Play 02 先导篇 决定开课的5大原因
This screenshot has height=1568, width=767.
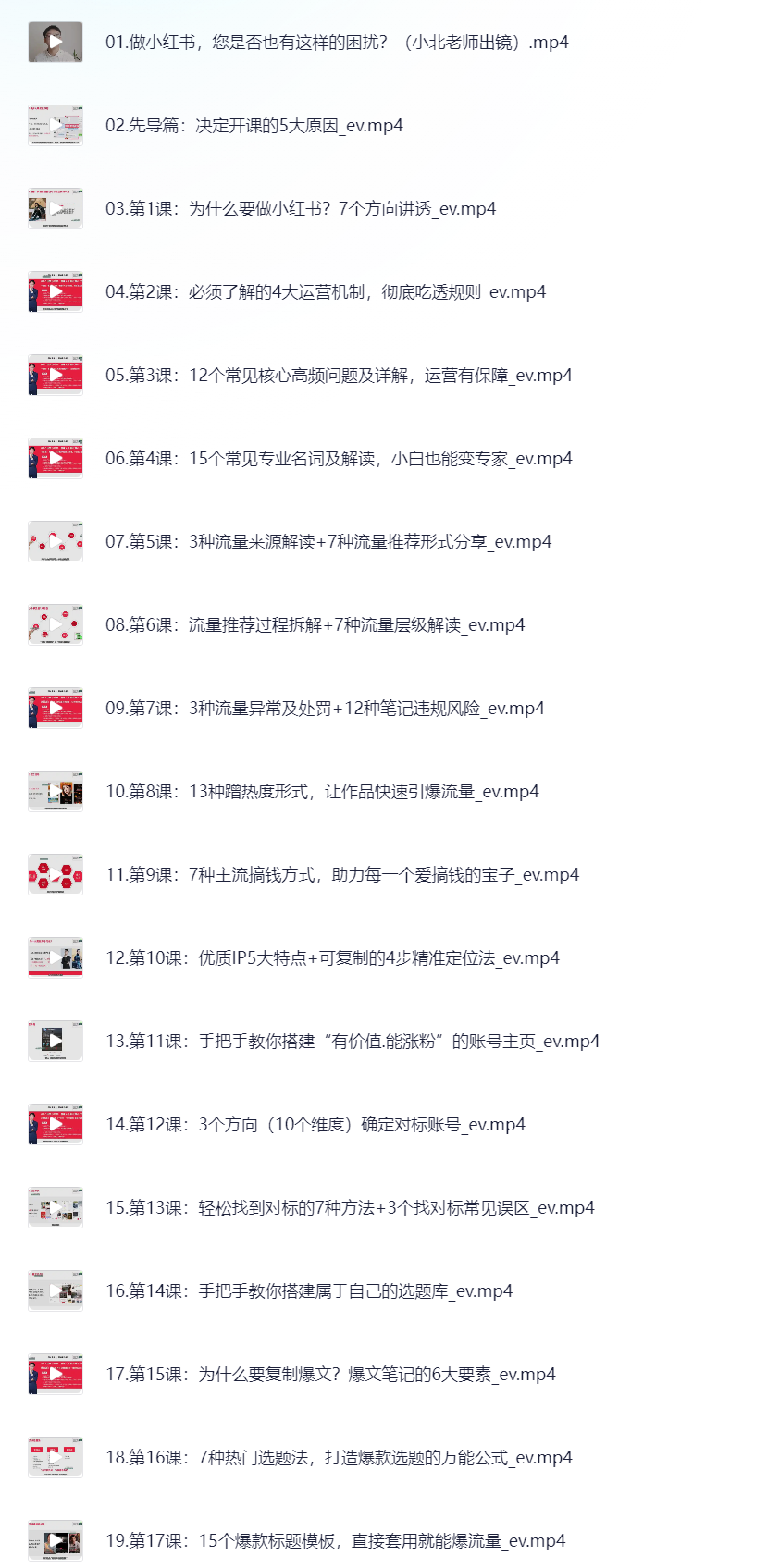pos(56,126)
